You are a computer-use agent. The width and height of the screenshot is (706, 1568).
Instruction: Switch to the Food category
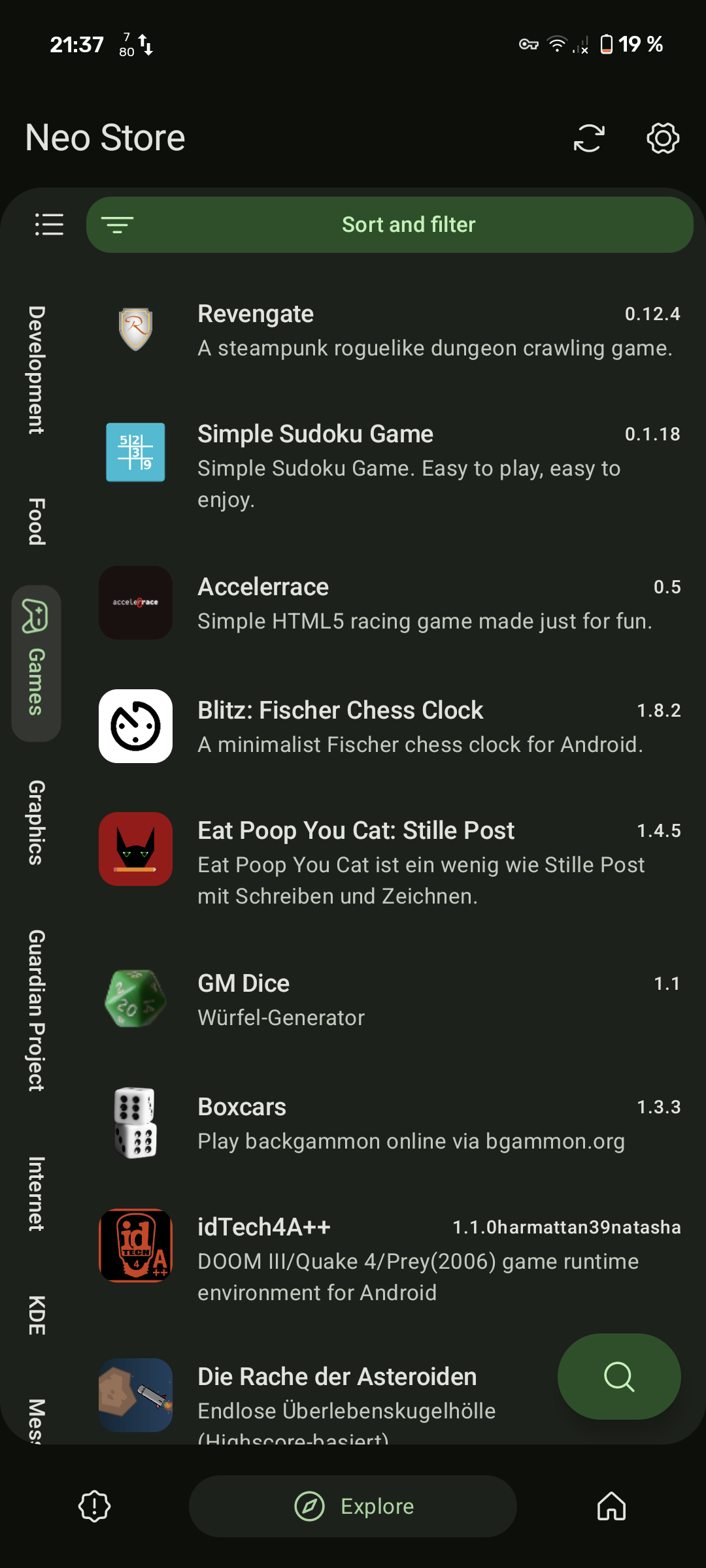[36, 521]
